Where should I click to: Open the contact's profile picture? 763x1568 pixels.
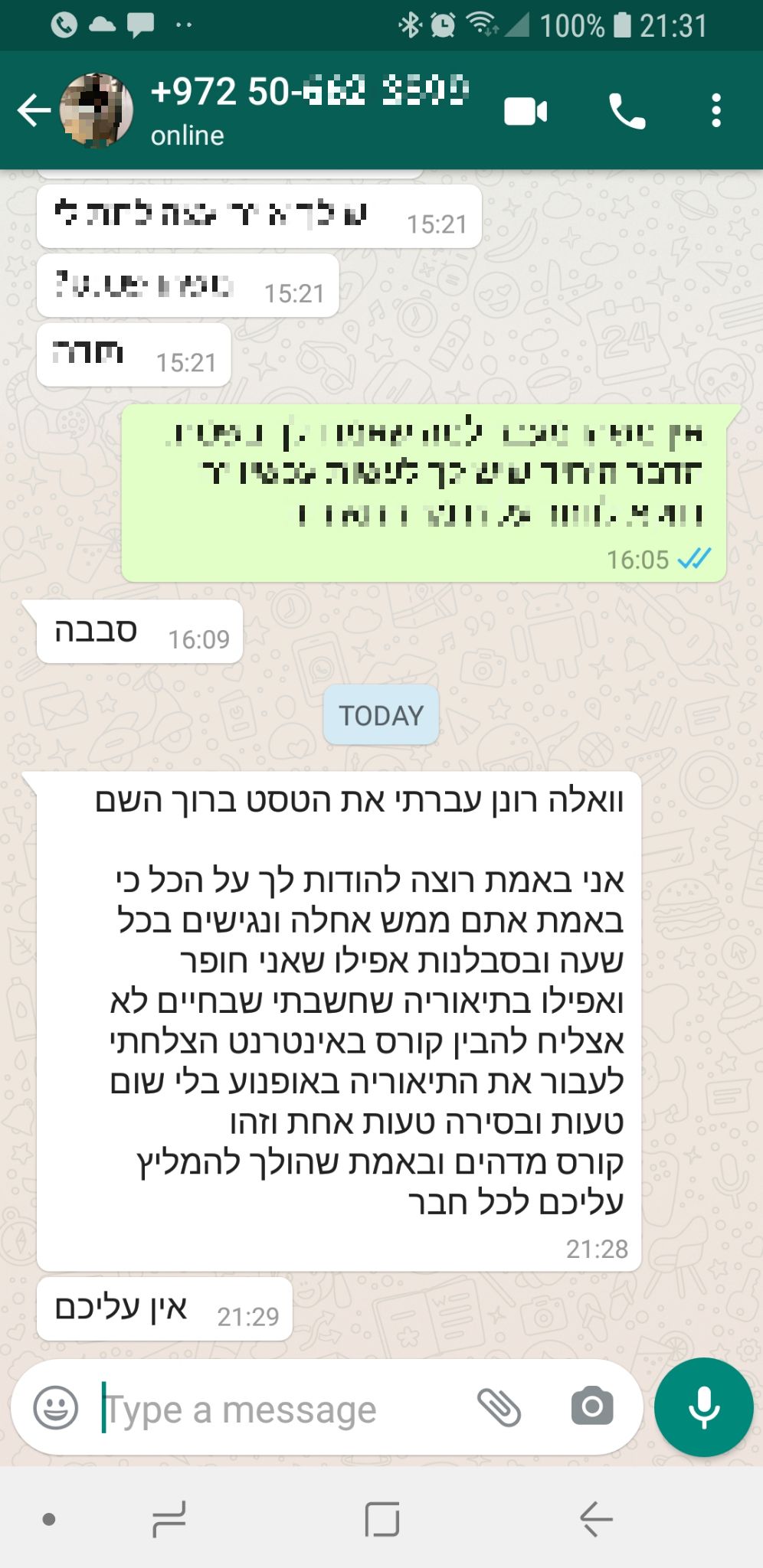[x=97, y=110]
